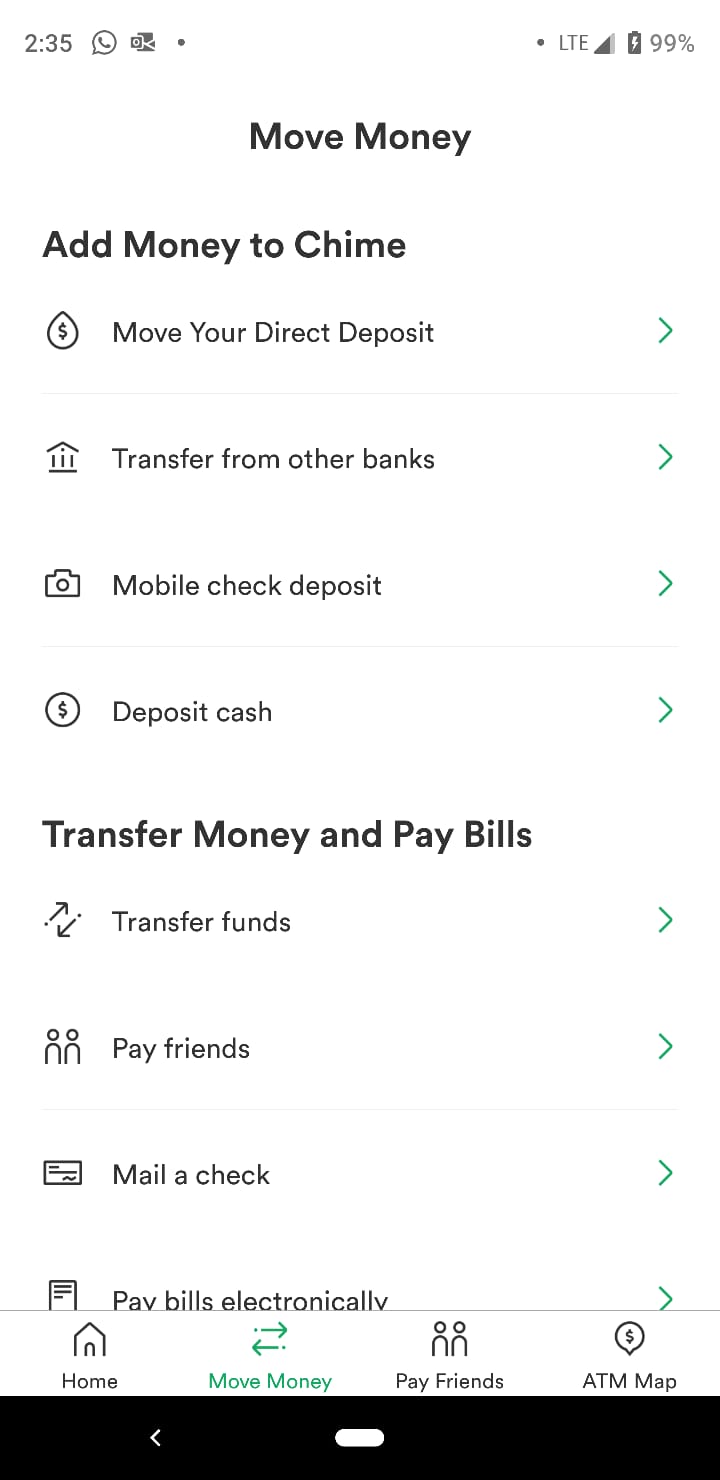Select the Move Money tab
The height and width of the screenshot is (1480, 720).
(x=269, y=1352)
